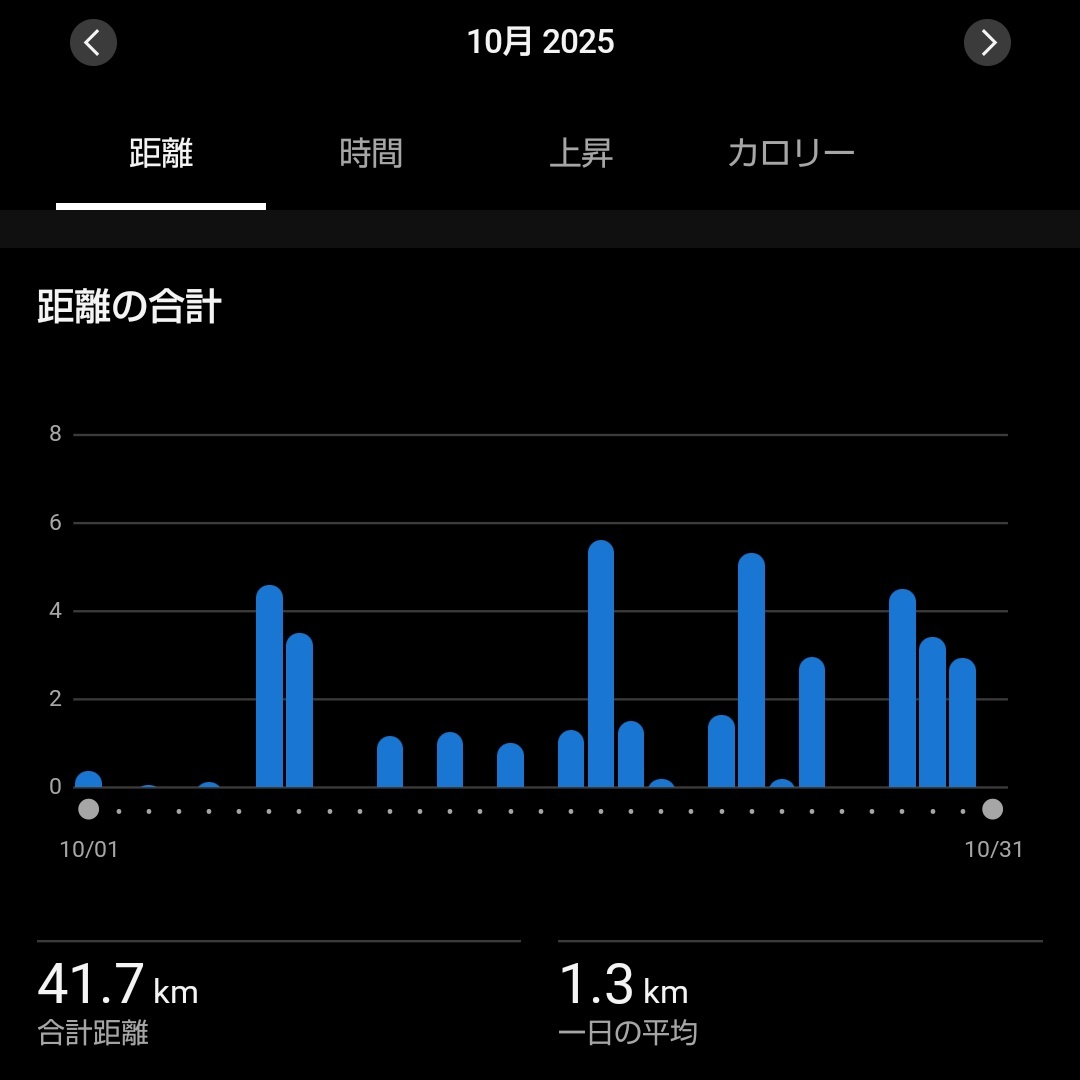Switch to the 時間 tab

pos(371,154)
